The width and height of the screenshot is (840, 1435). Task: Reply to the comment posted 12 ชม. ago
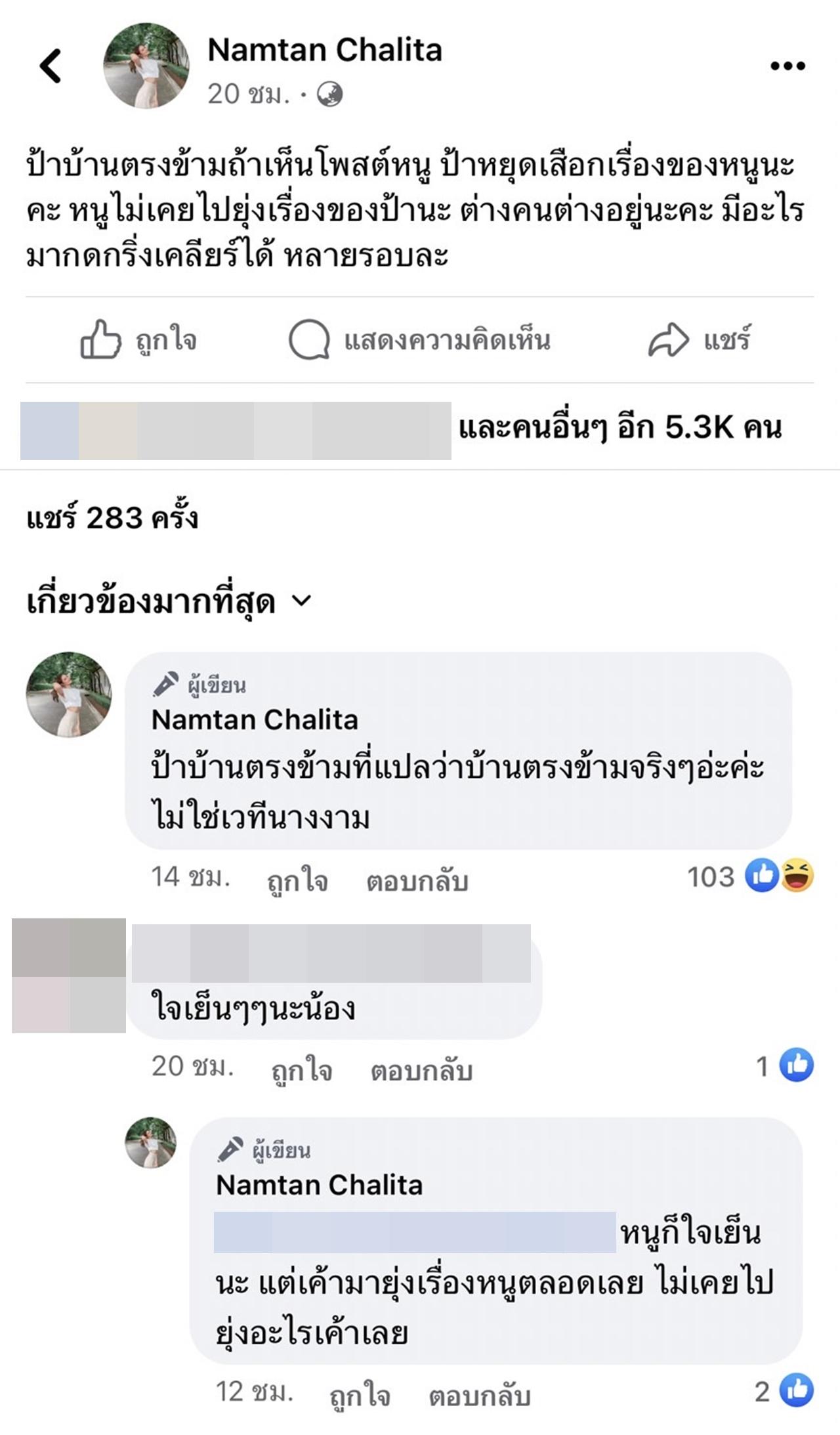point(480,1395)
